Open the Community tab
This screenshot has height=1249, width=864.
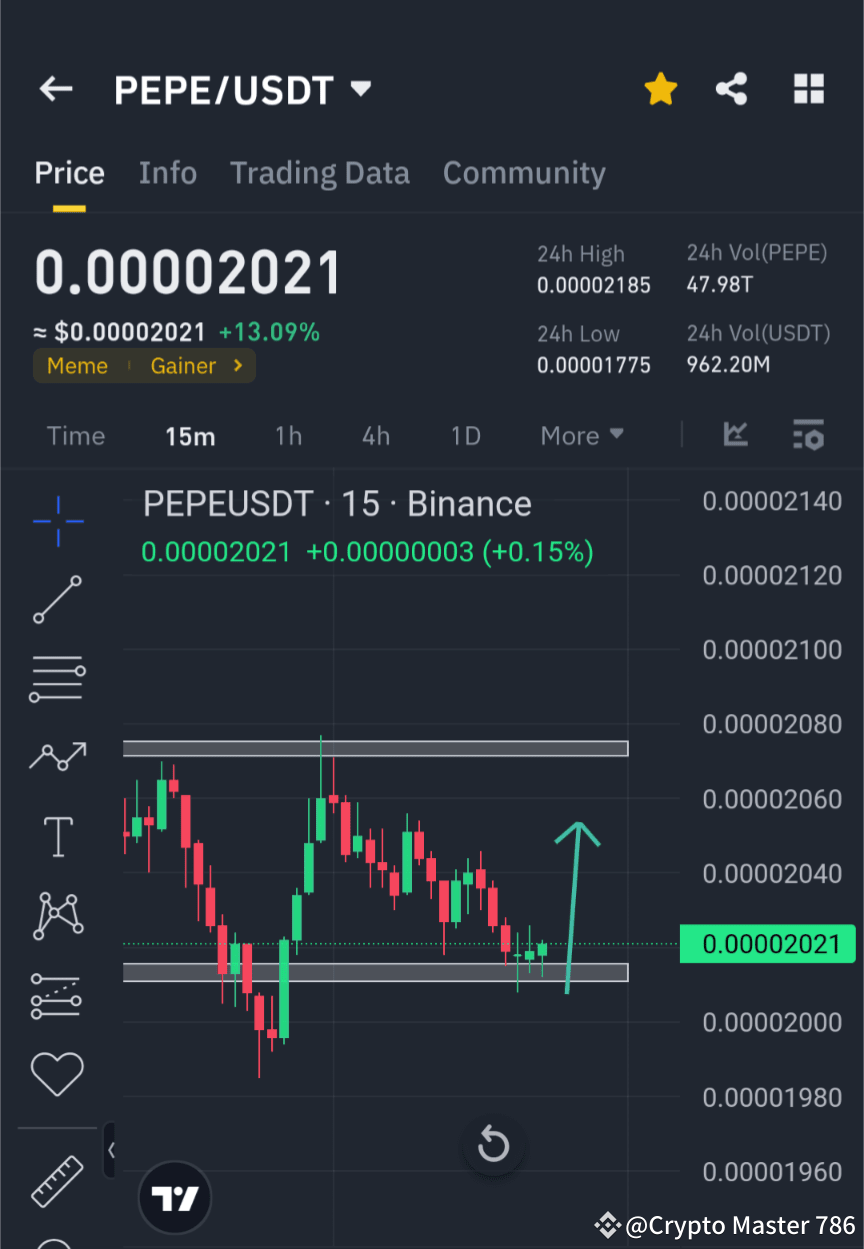(x=524, y=172)
